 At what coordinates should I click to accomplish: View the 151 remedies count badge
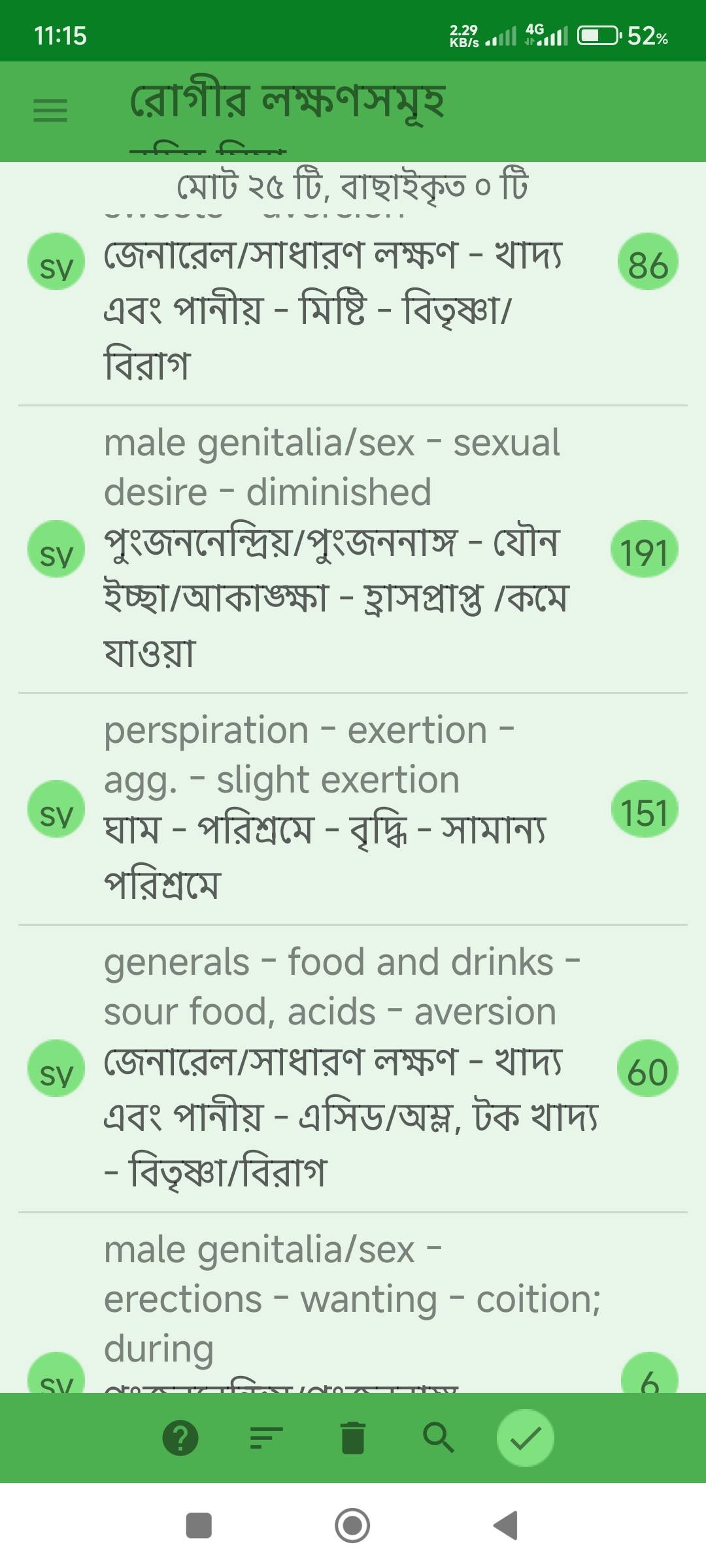(x=644, y=809)
